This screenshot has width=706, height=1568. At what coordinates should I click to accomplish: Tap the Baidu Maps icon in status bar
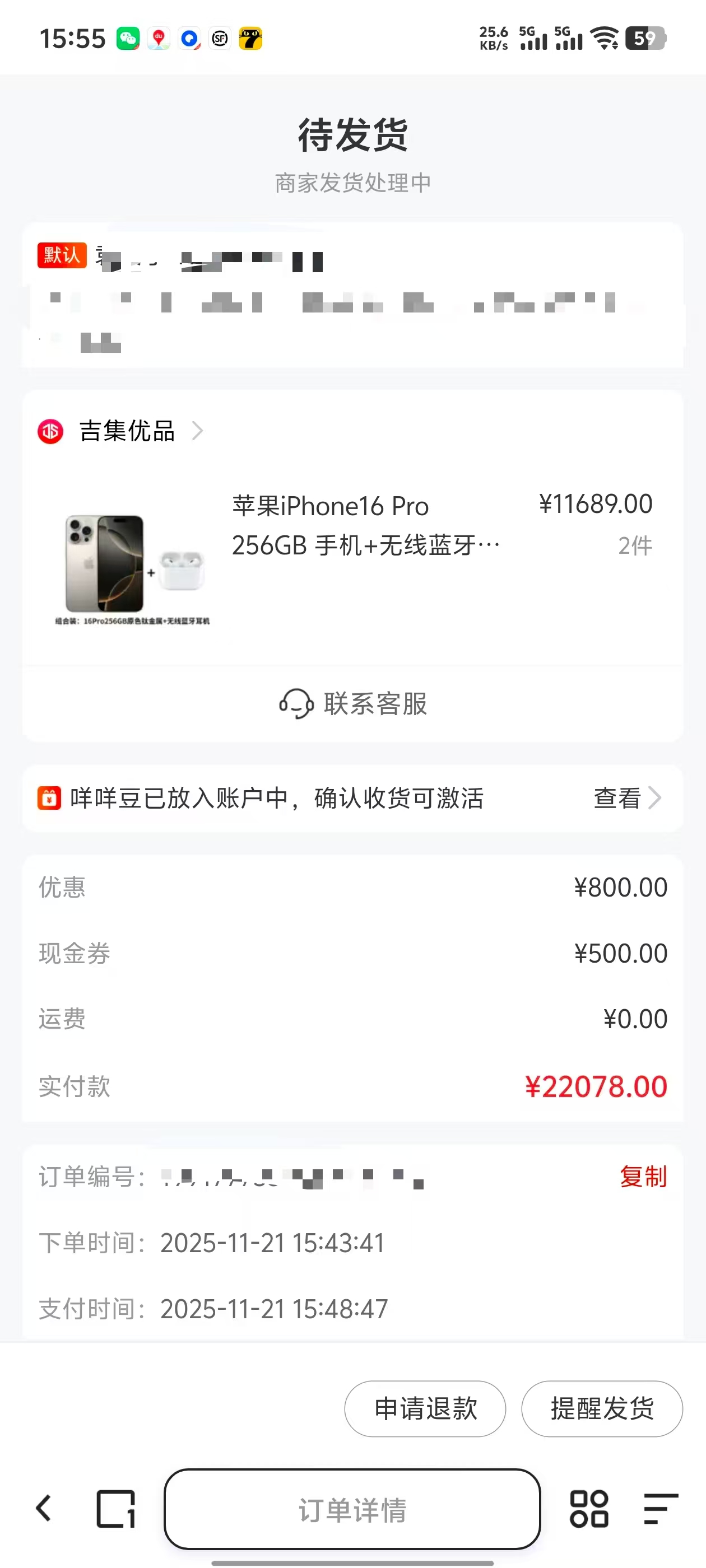159,38
